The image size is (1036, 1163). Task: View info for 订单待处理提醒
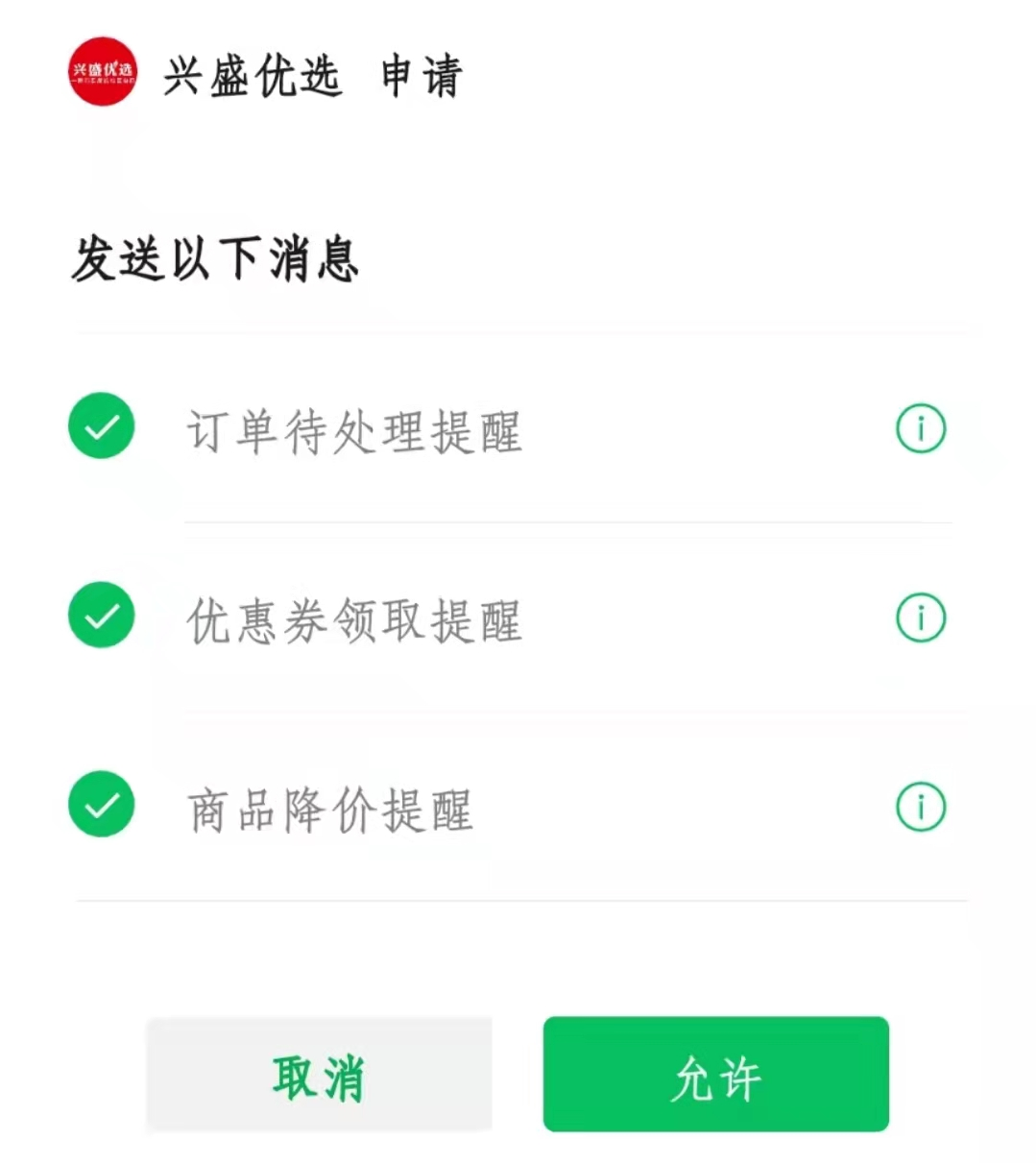[920, 428]
